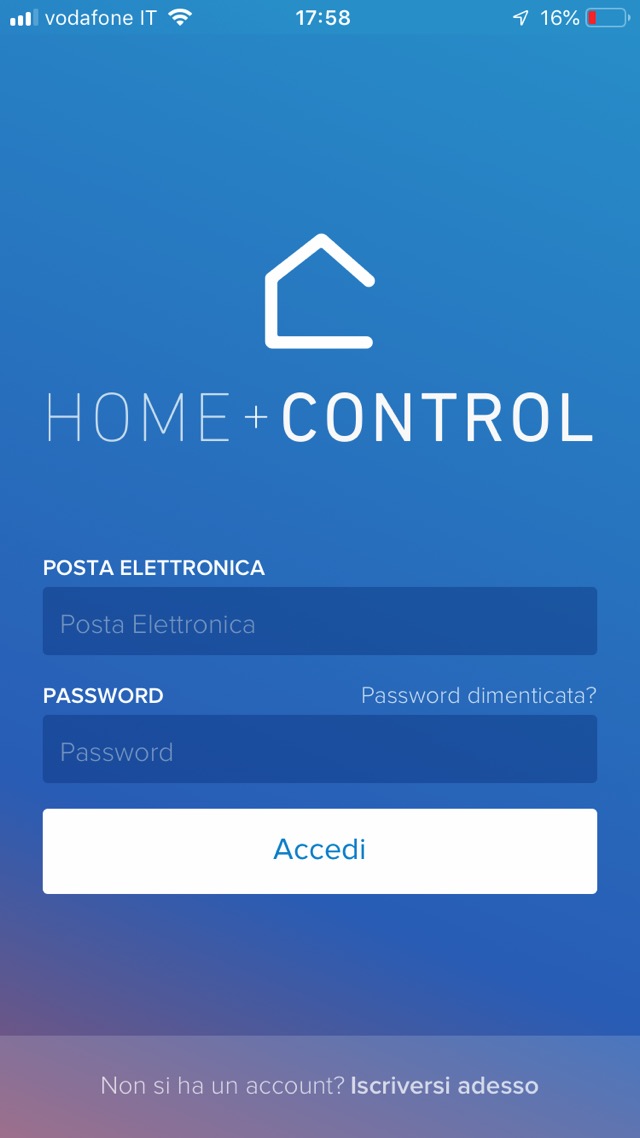This screenshot has width=640, height=1138.
Task: Open the Password dimenticata? link
Action: pos(478,695)
